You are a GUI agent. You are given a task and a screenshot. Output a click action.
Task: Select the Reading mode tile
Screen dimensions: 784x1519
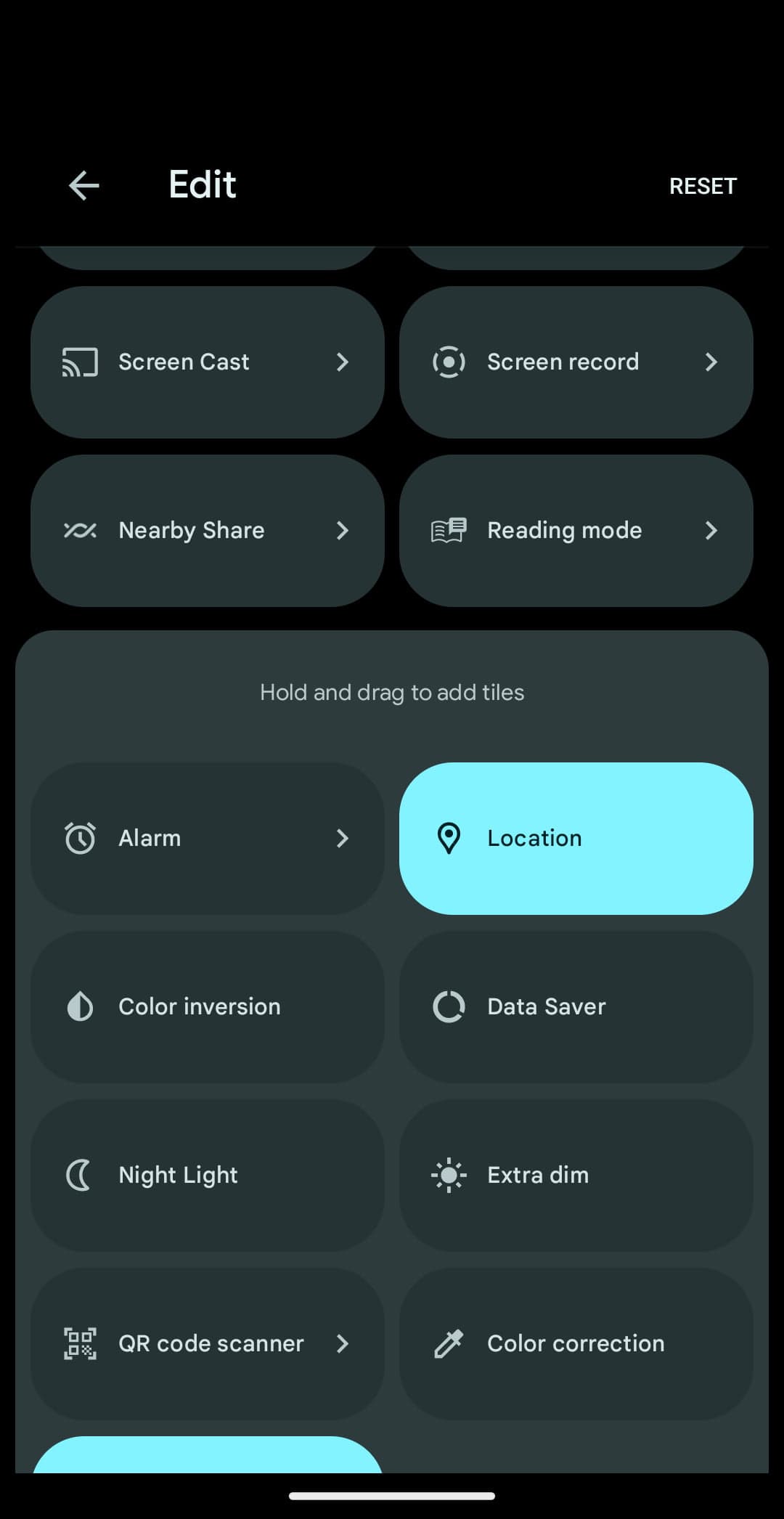(x=576, y=530)
